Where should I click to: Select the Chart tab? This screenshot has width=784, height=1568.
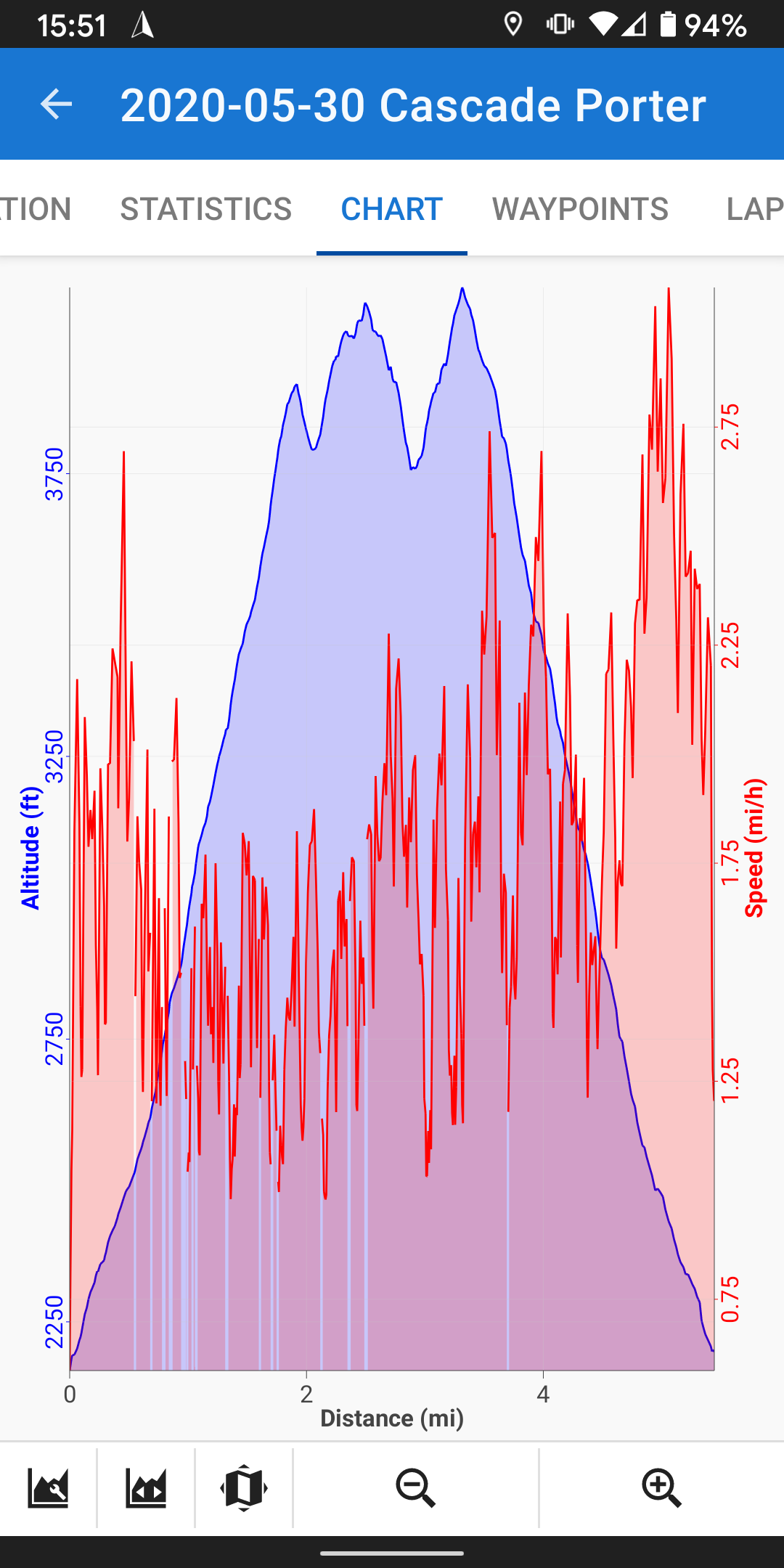tap(391, 209)
